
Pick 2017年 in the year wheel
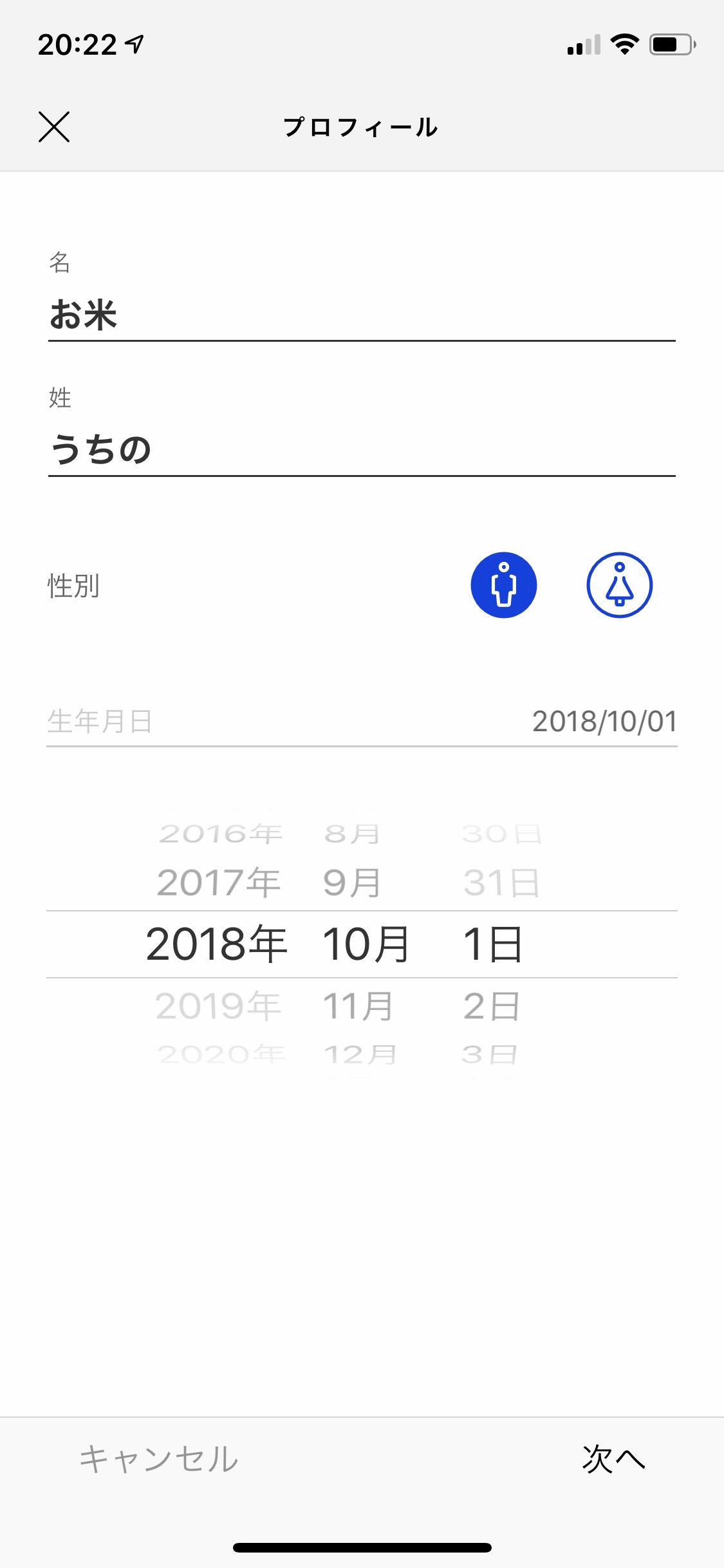point(219,882)
